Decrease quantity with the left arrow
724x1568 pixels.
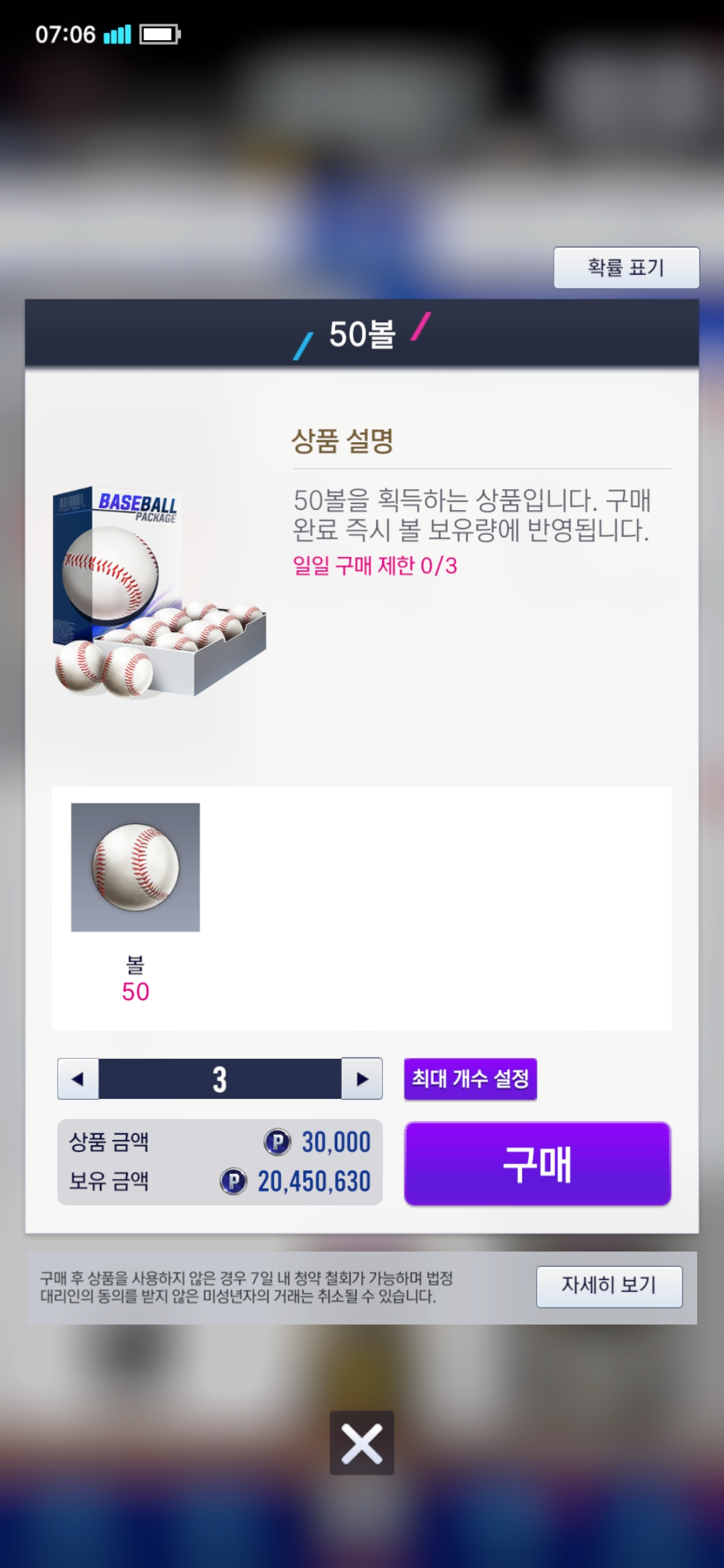click(x=78, y=1079)
